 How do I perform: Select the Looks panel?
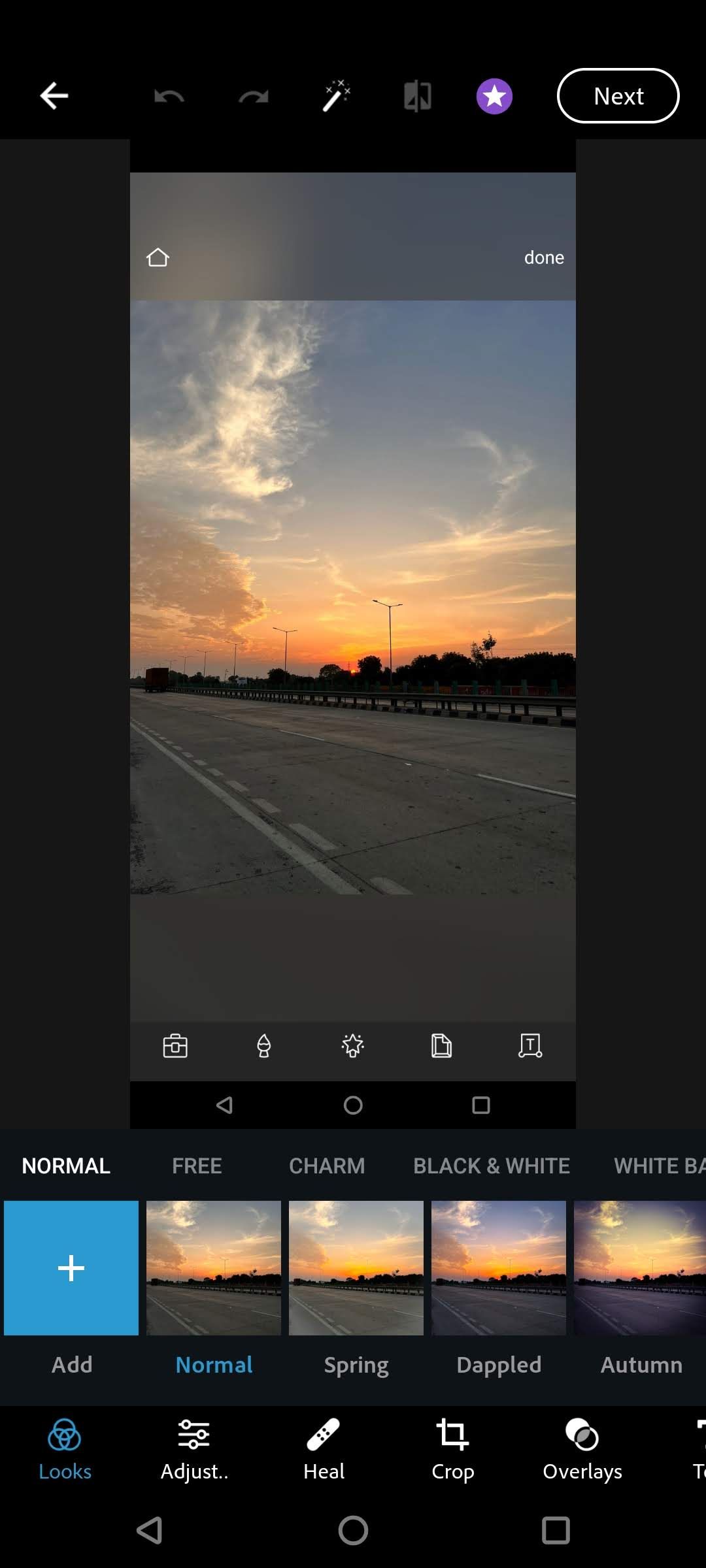pos(64,1450)
